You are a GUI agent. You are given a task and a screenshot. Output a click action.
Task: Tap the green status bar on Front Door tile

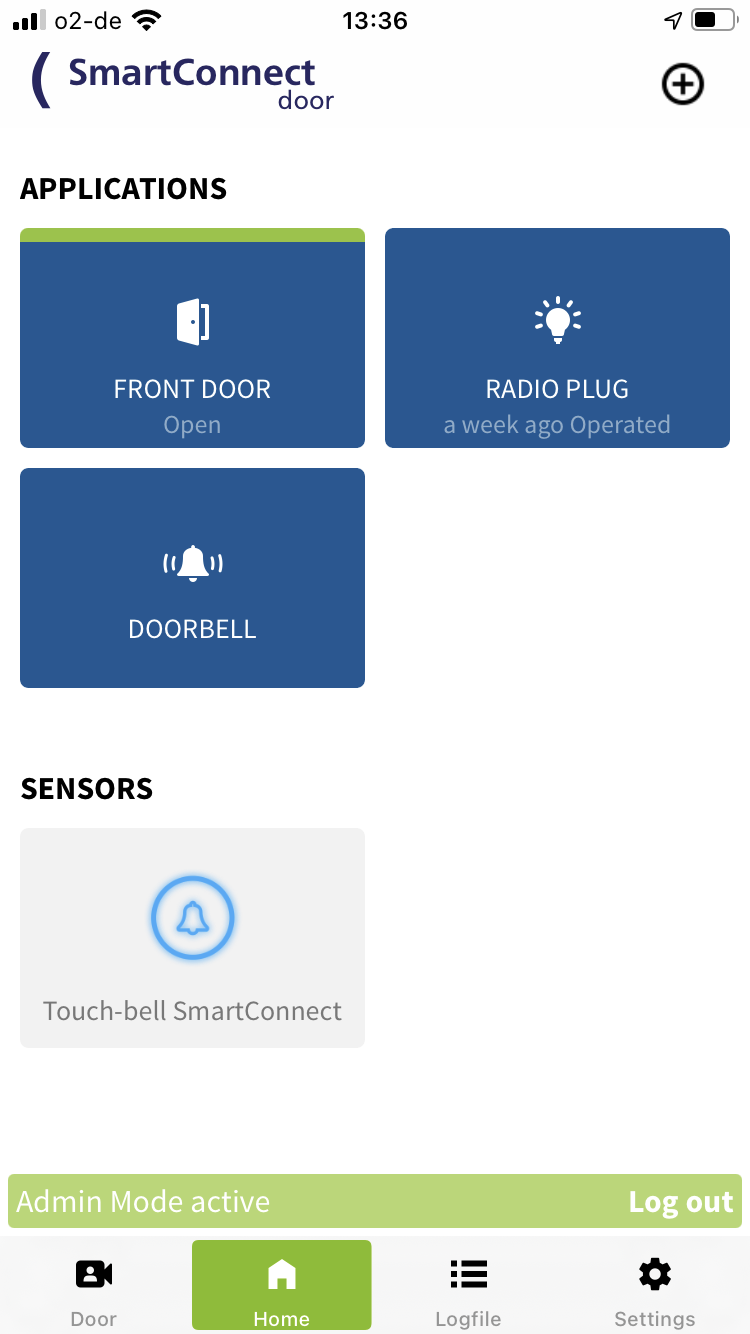coord(192,232)
